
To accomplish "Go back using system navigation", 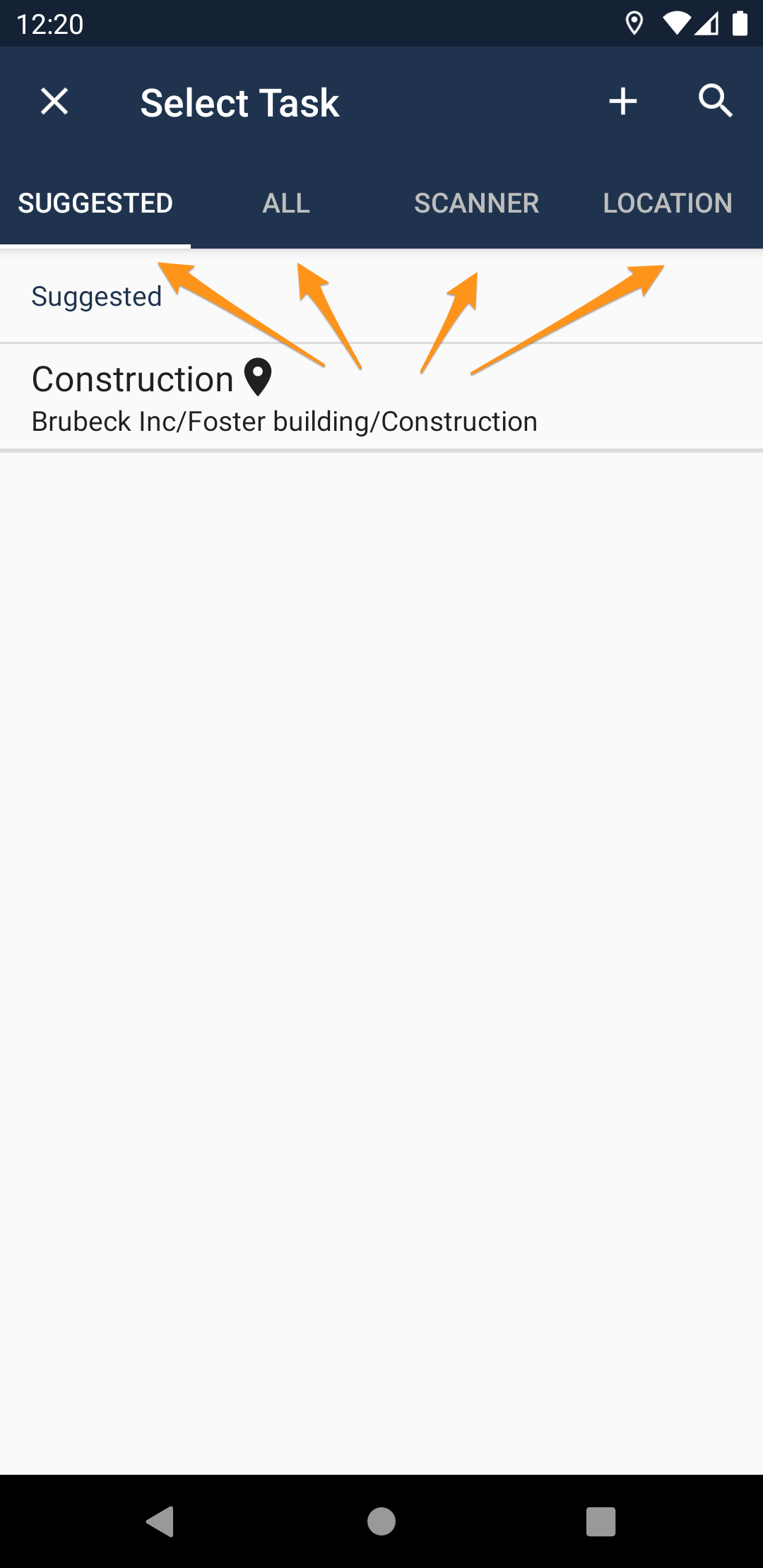I will pyautogui.click(x=160, y=1521).
